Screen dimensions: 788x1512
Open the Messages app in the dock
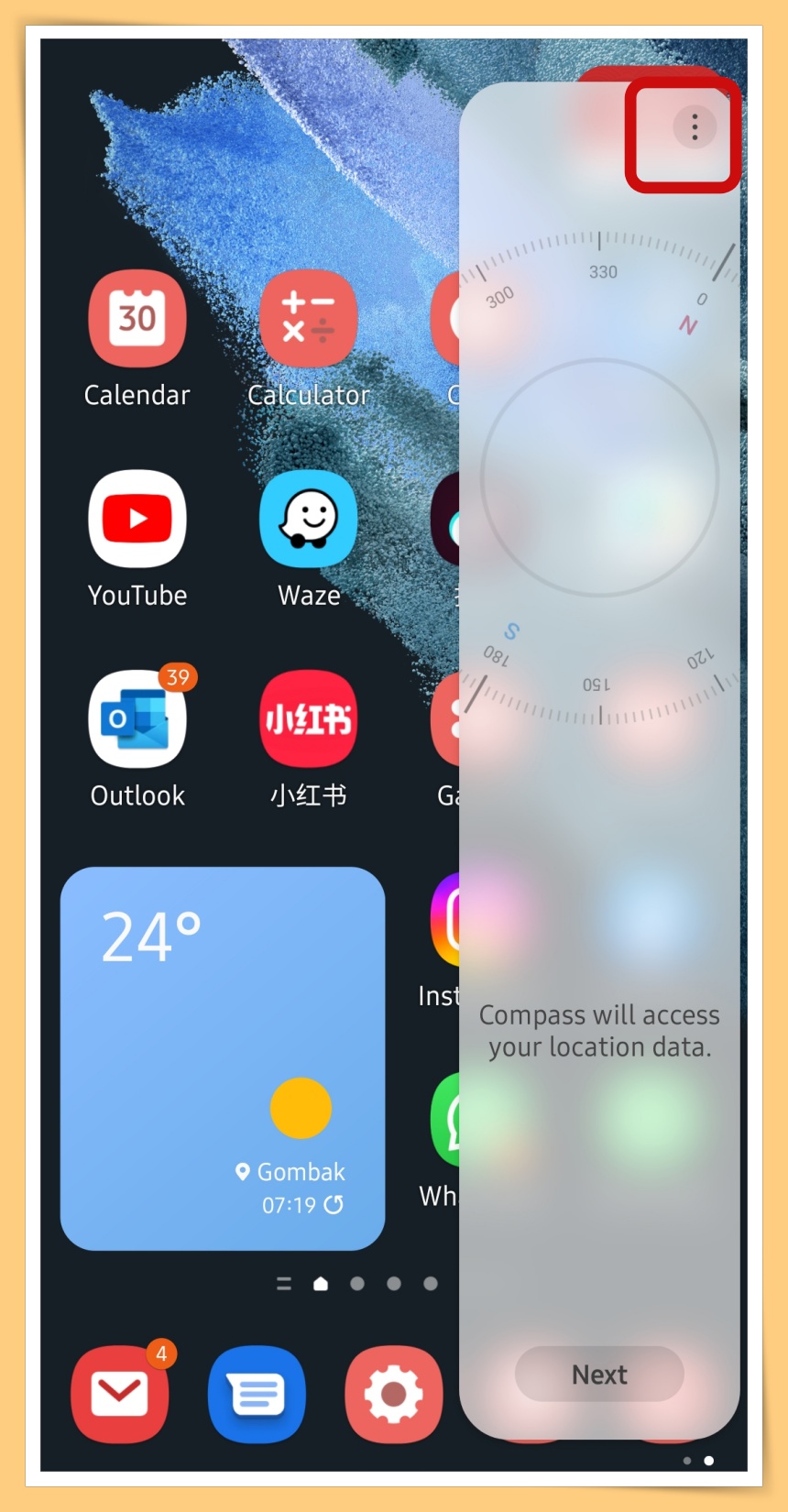tap(257, 1394)
